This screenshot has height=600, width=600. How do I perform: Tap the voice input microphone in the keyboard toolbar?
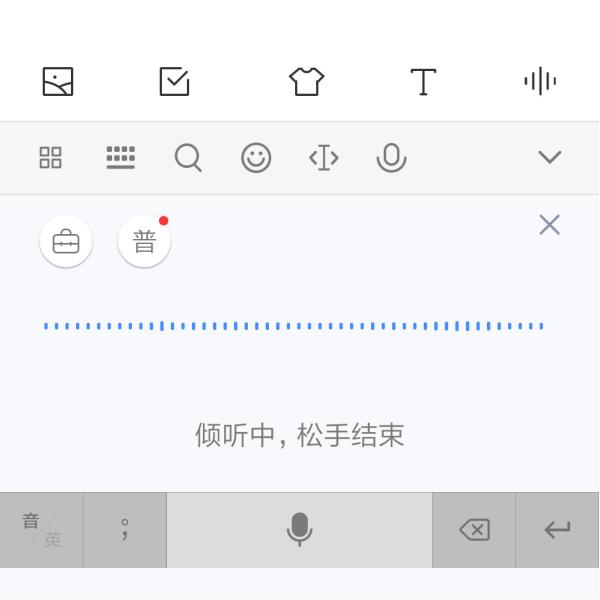click(391, 158)
